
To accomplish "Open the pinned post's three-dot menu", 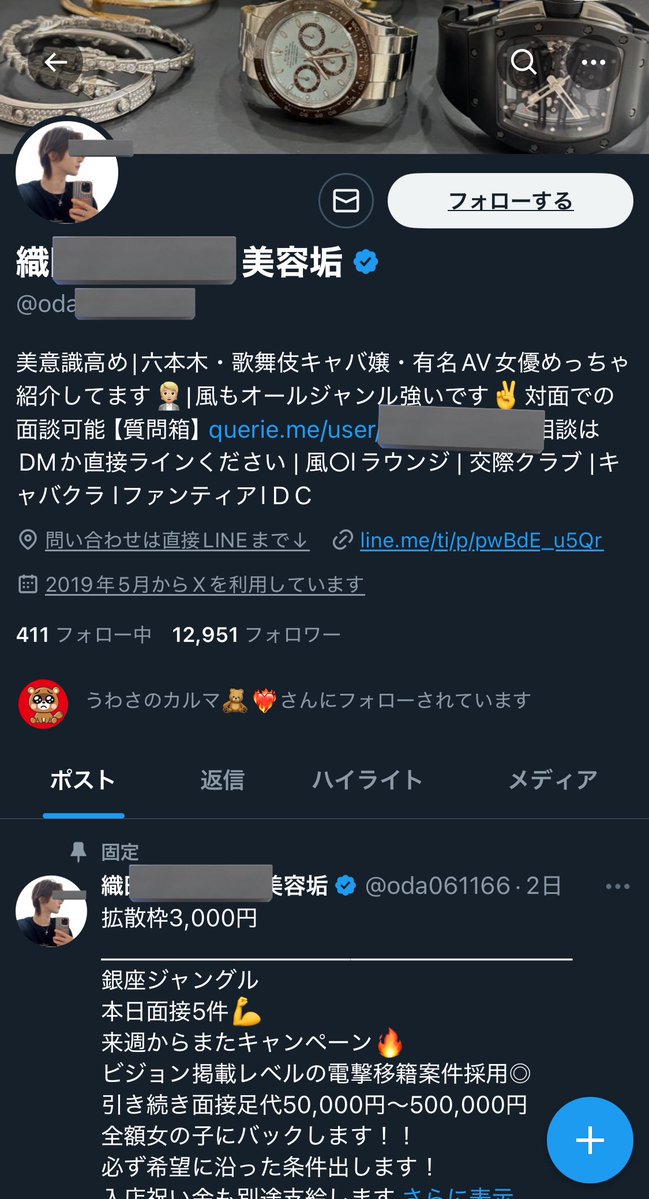I will click(618, 886).
